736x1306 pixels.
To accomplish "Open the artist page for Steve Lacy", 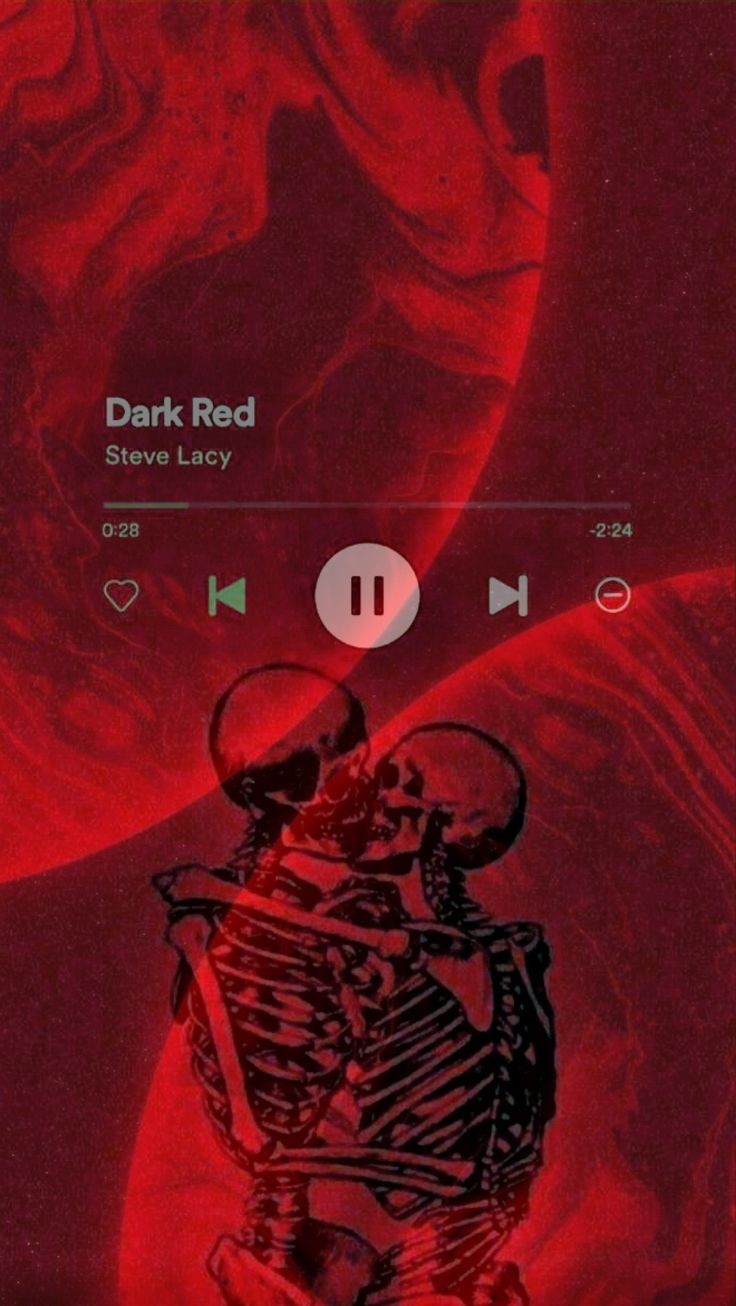I will [x=168, y=456].
